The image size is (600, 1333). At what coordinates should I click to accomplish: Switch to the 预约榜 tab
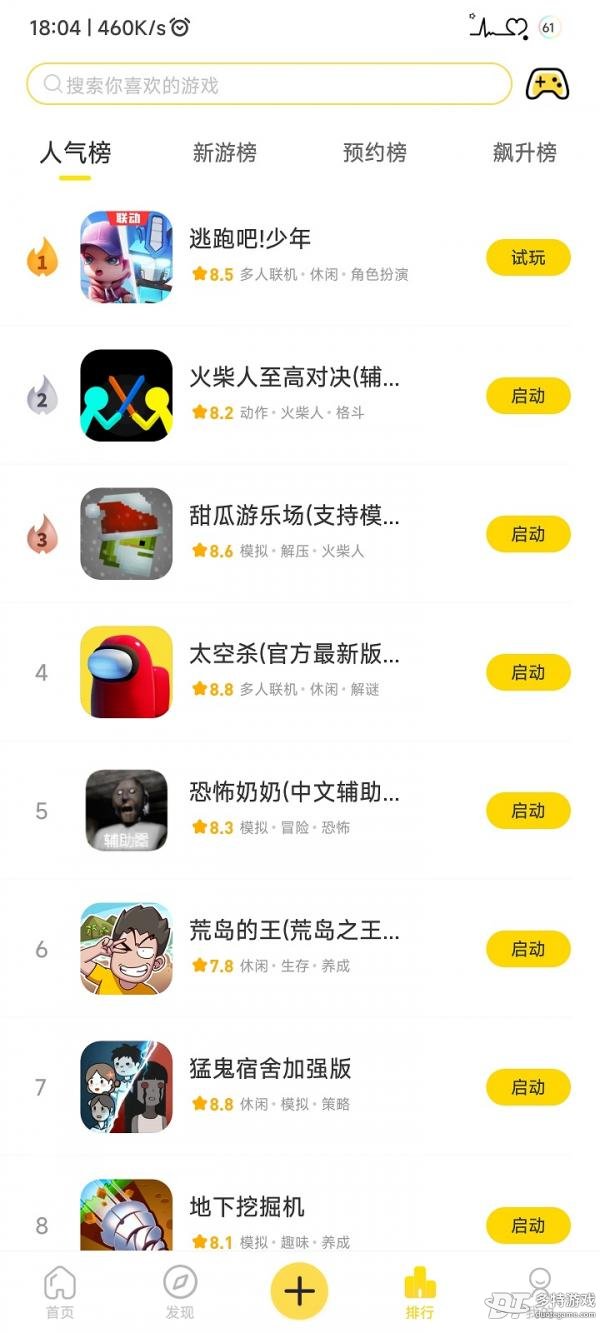(374, 153)
